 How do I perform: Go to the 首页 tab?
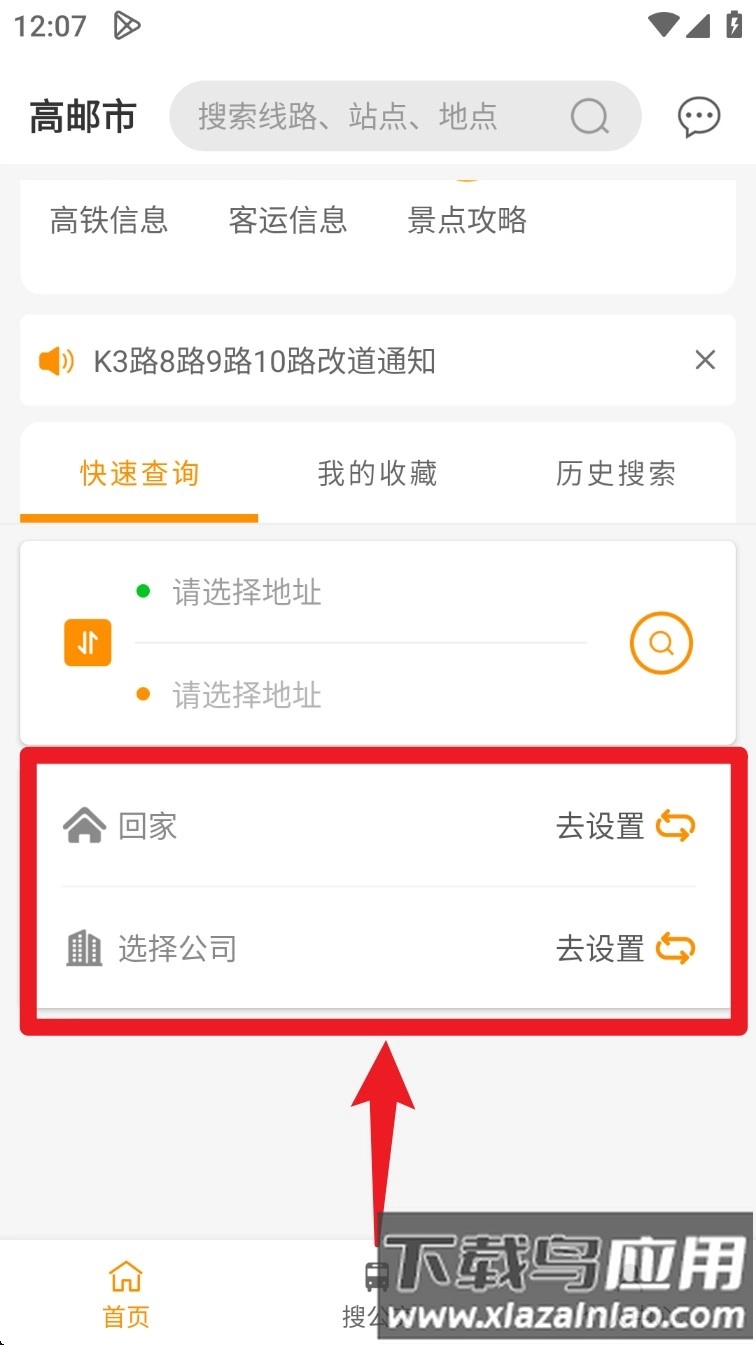(x=126, y=1293)
